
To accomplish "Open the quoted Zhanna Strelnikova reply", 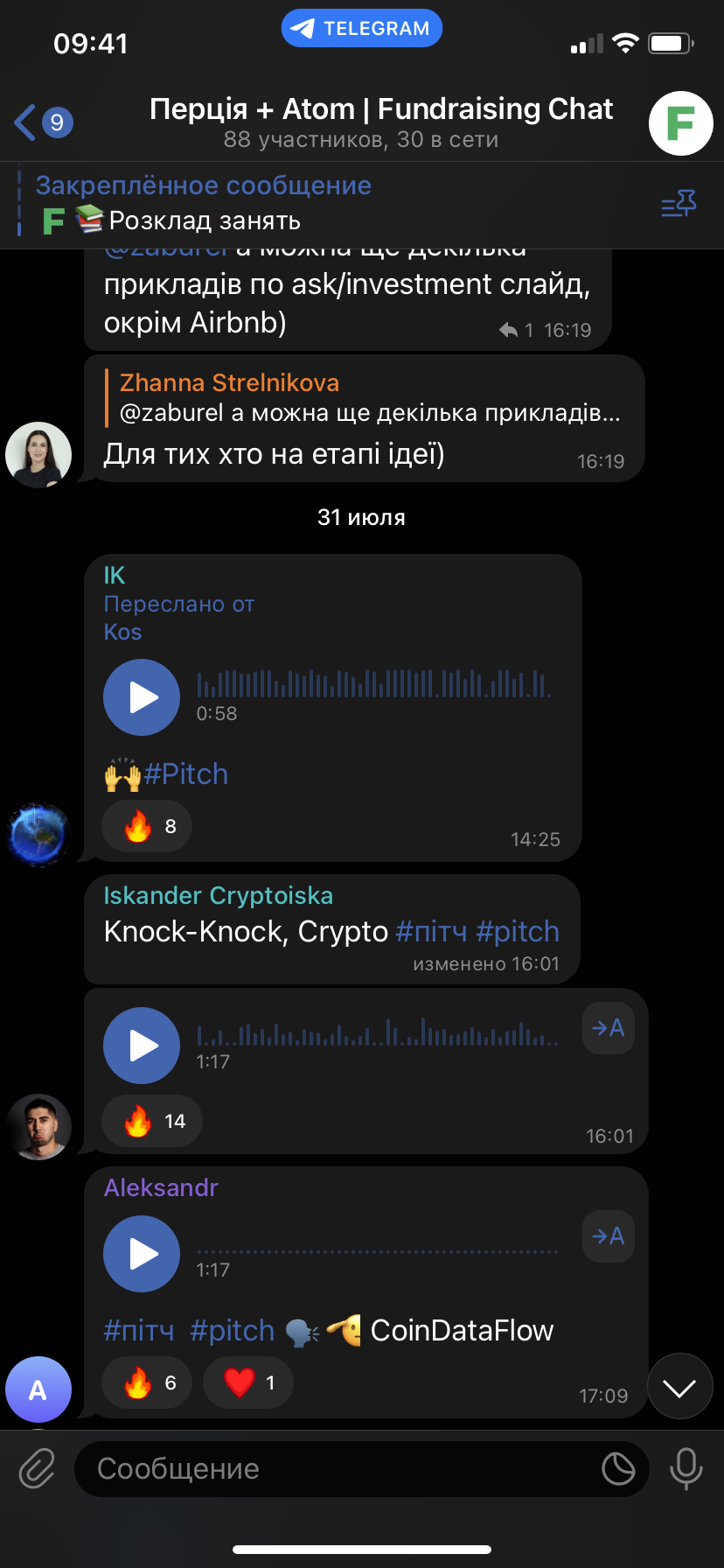I will pyautogui.click(x=367, y=398).
